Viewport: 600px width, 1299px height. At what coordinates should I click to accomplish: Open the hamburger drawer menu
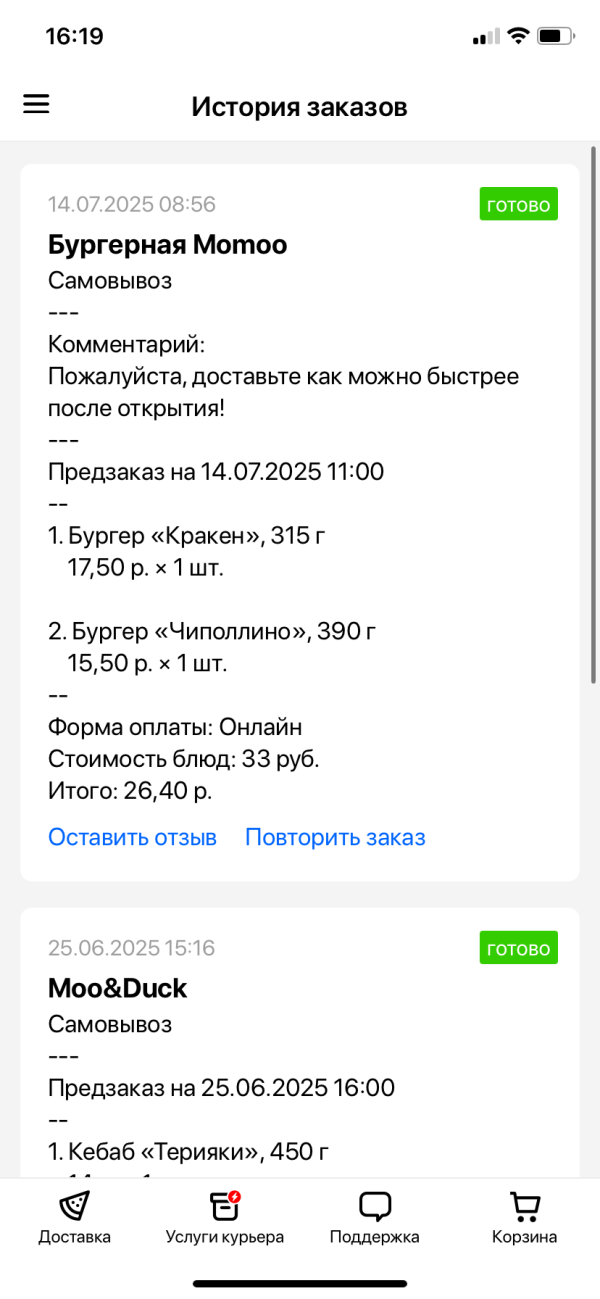(36, 104)
